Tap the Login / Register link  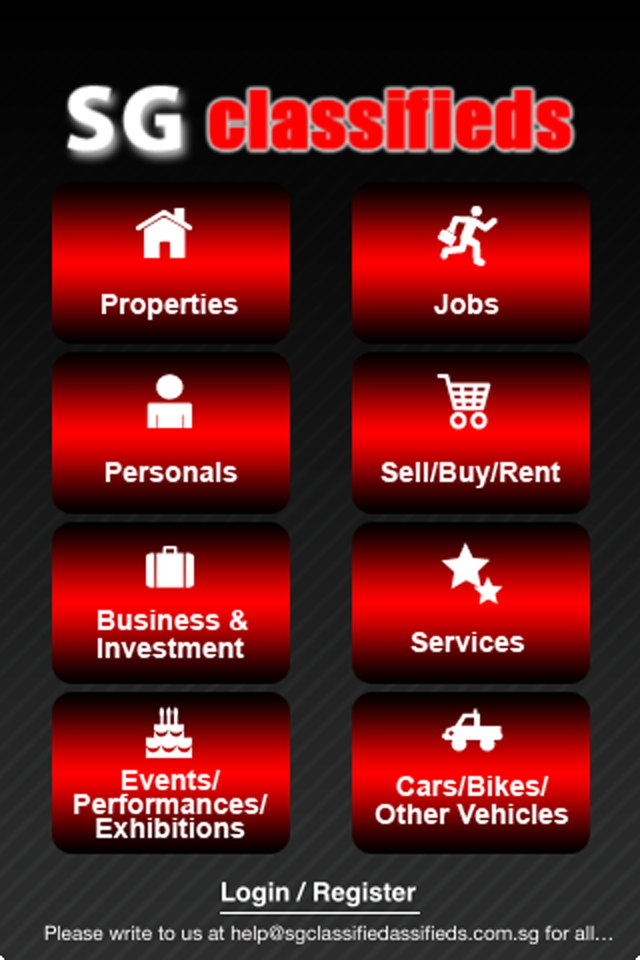318,892
